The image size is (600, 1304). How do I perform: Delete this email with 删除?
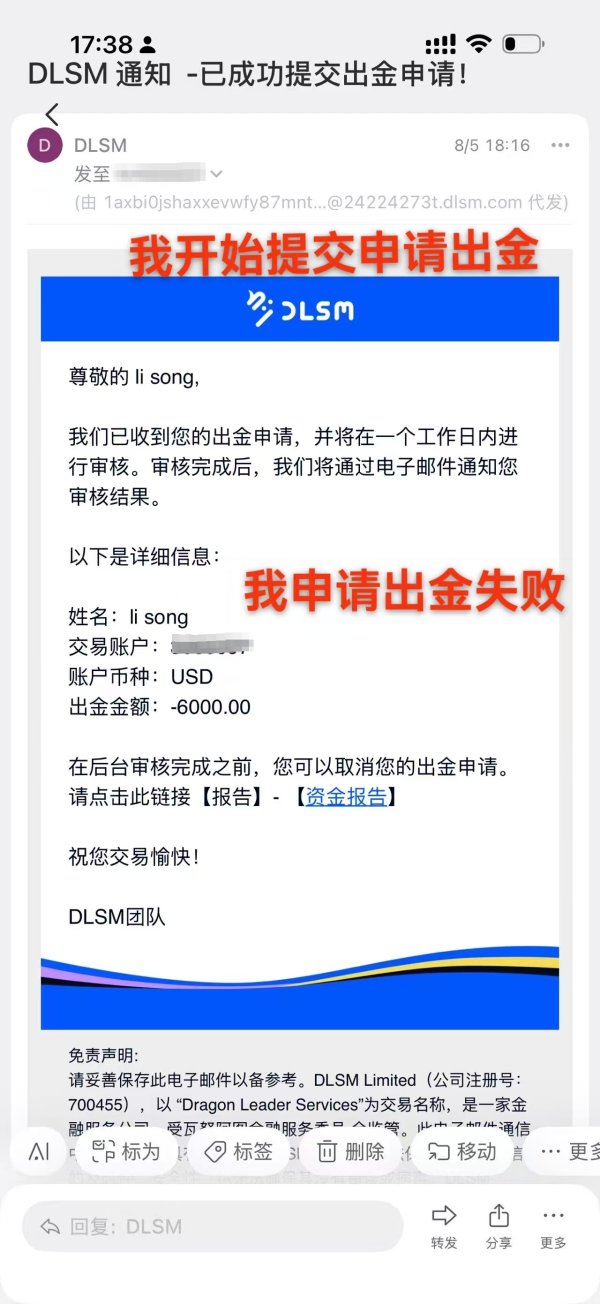coord(350,1151)
